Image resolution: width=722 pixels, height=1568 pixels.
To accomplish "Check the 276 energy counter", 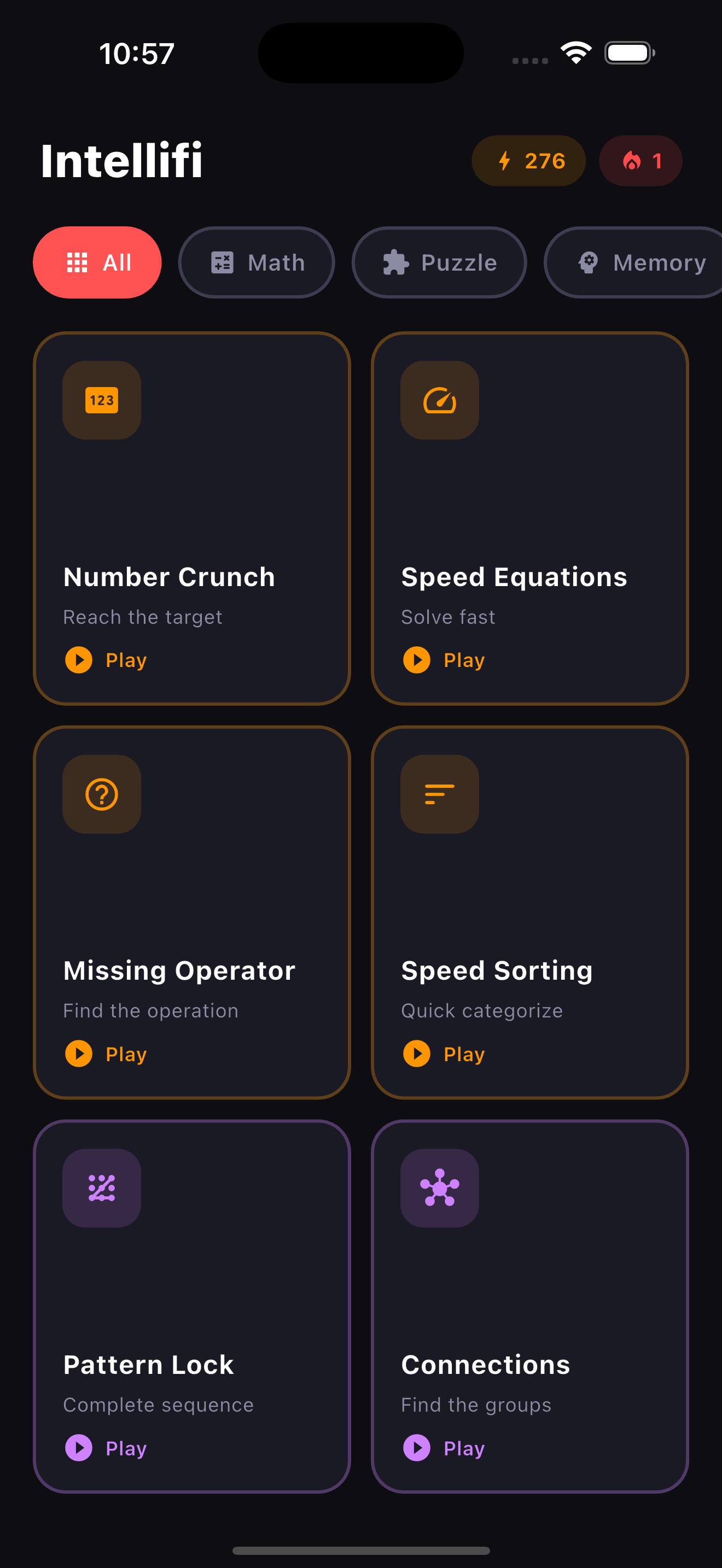I will pyautogui.click(x=528, y=160).
